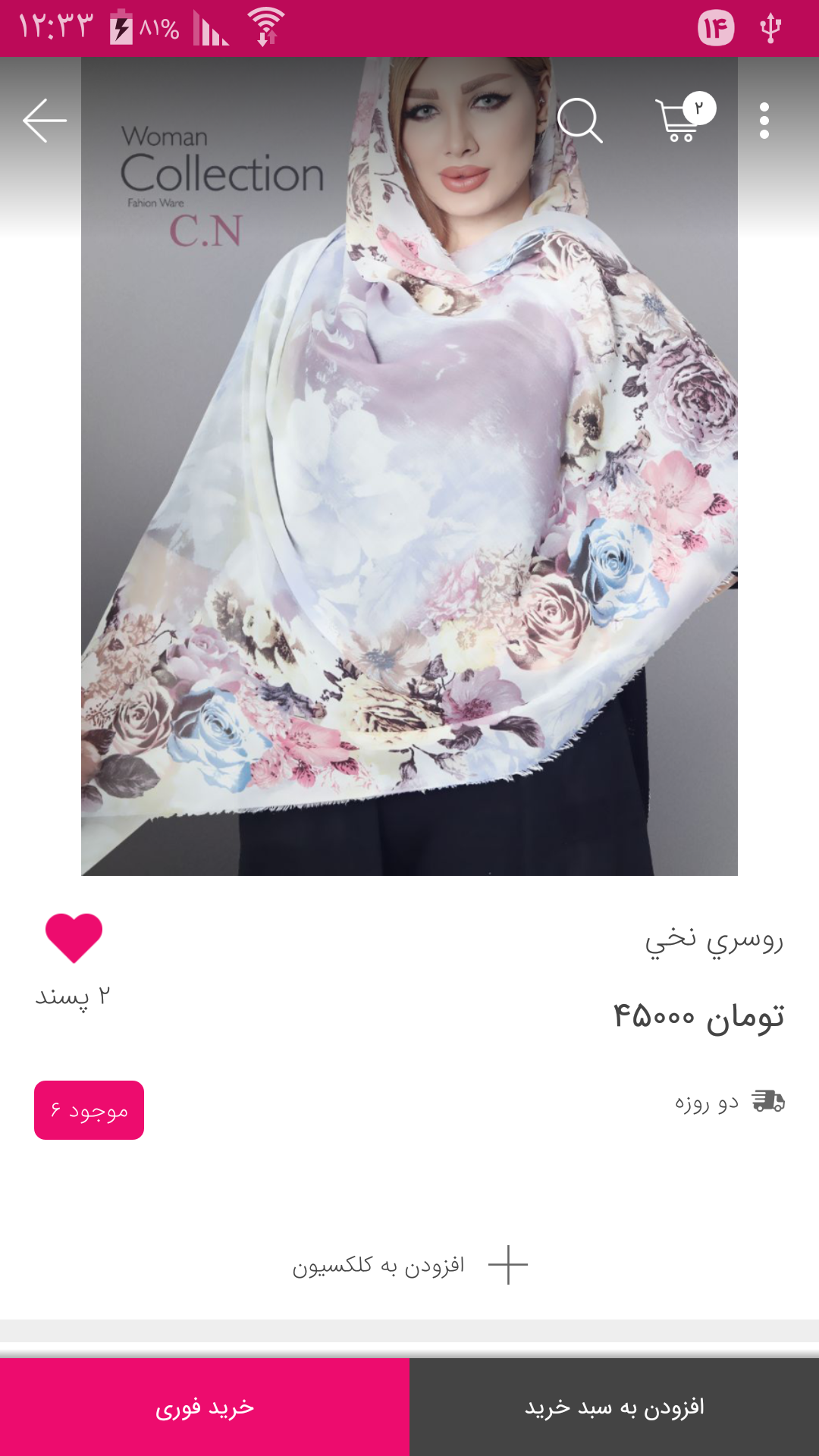Tap افزودن به کلکسیون to add to collection

click(409, 1265)
